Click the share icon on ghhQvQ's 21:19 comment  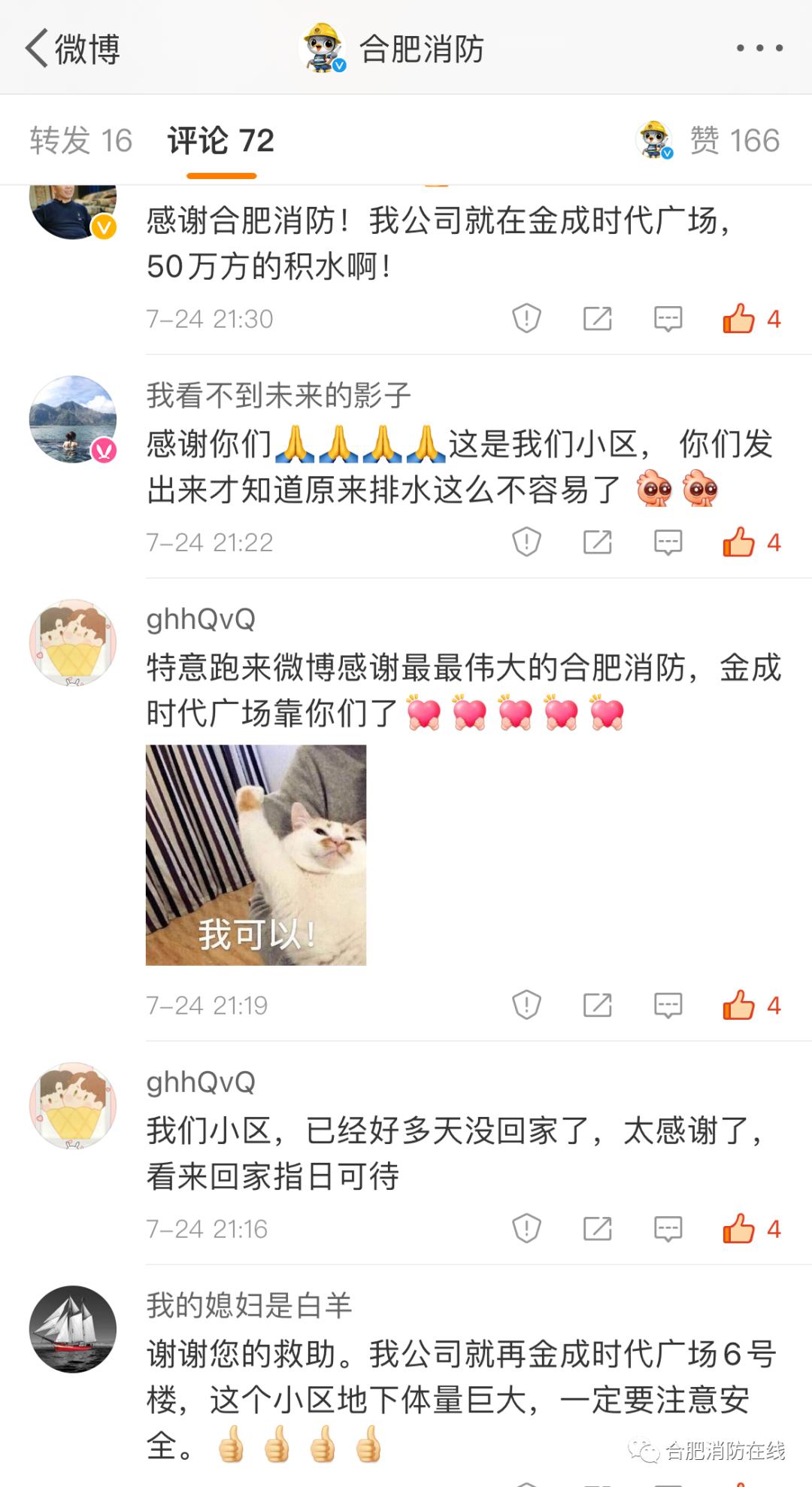(x=596, y=1003)
